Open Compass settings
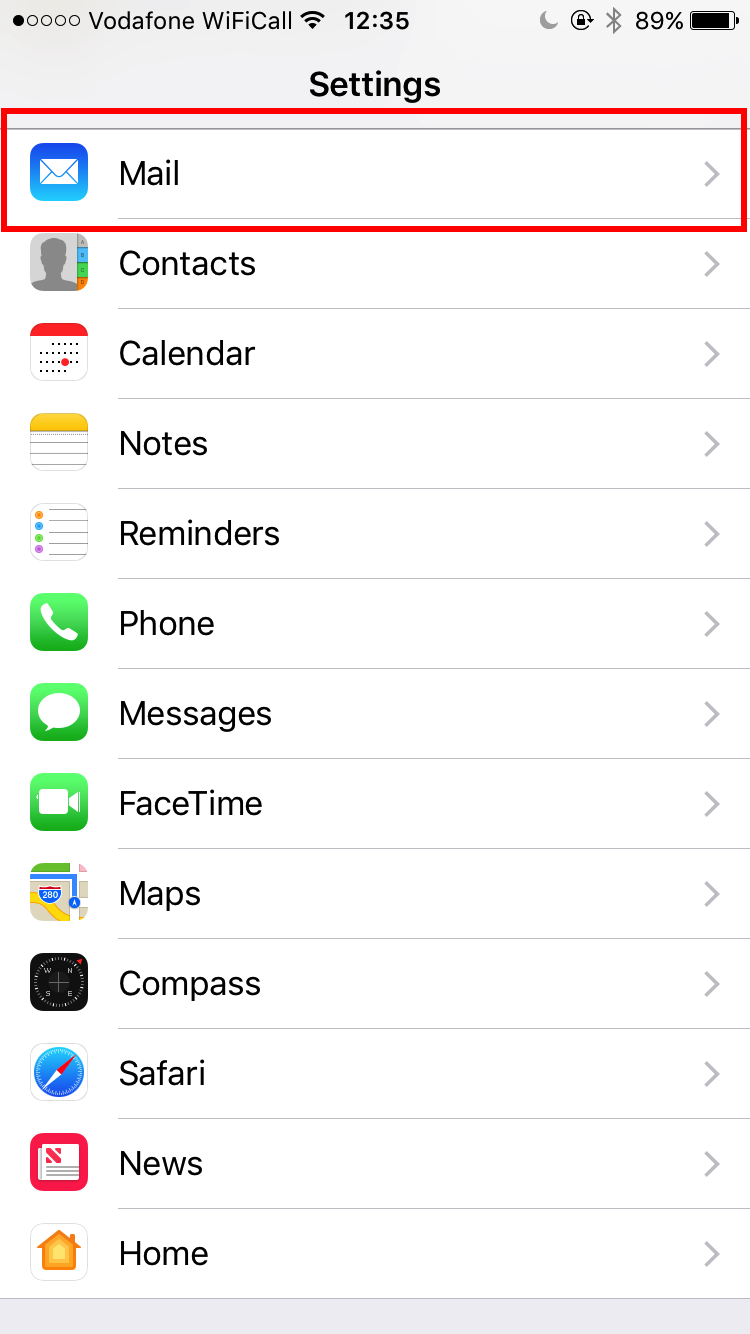The width and height of the screenshot is (750, 1334). click(x=375, y=983)
